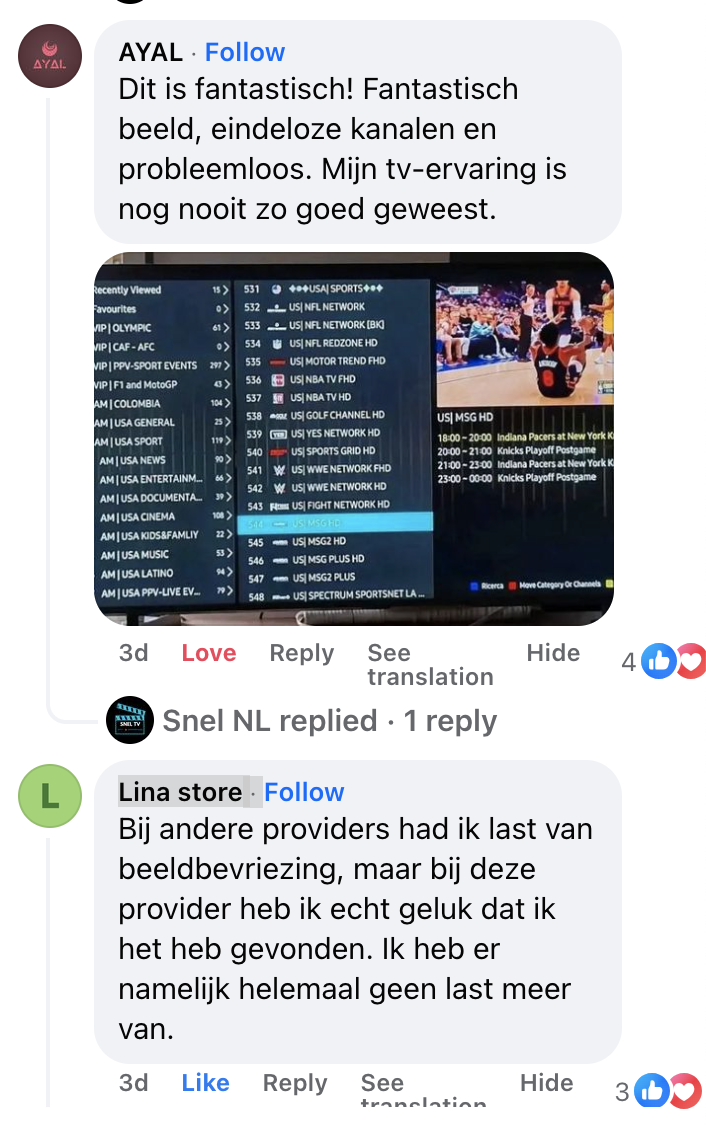Reply to Lina store's comment

[295, 1083]
